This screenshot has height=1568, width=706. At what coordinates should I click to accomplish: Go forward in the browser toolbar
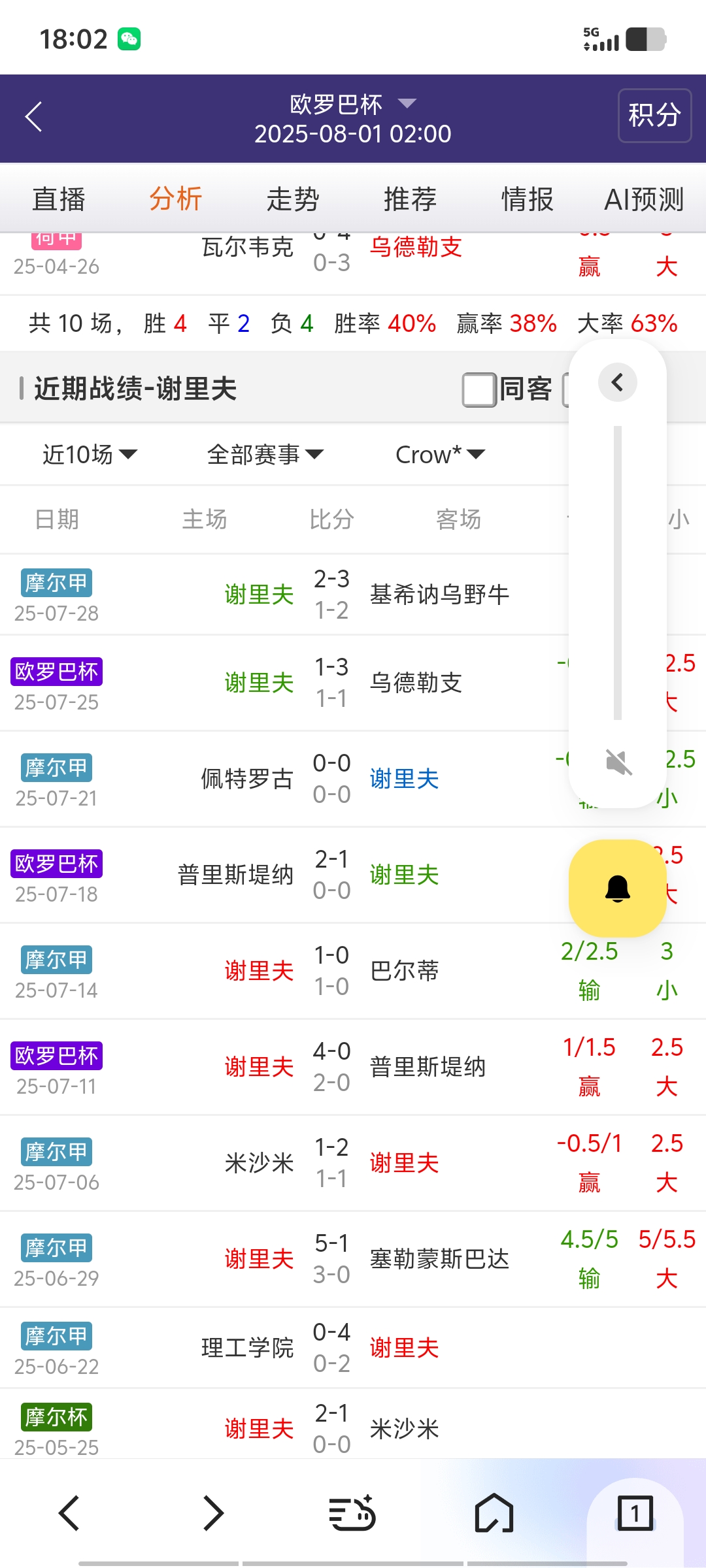click(213, 1512)
